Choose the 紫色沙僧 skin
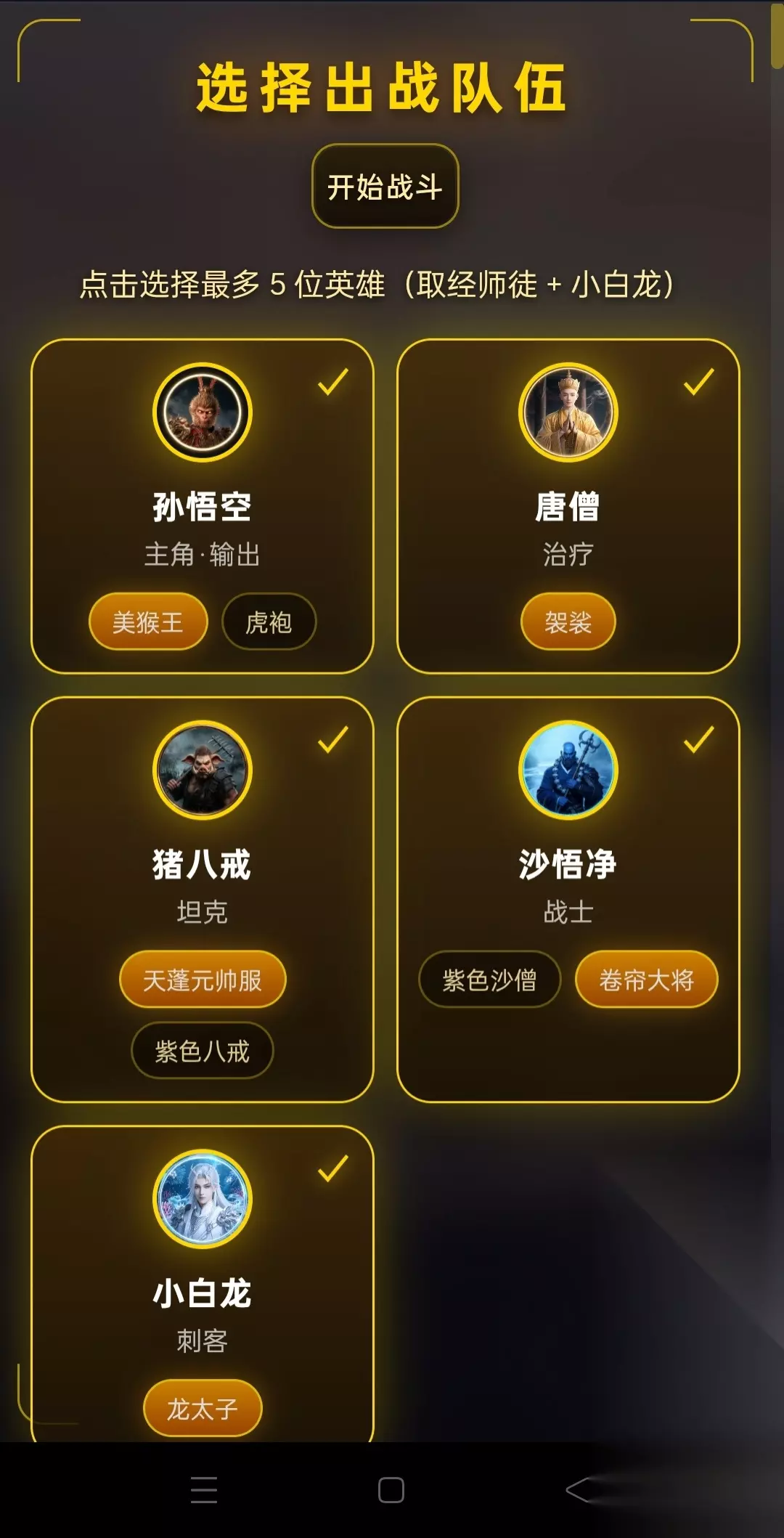The height and width of the screenshot is (1538, 784). [x=490, y=979]
